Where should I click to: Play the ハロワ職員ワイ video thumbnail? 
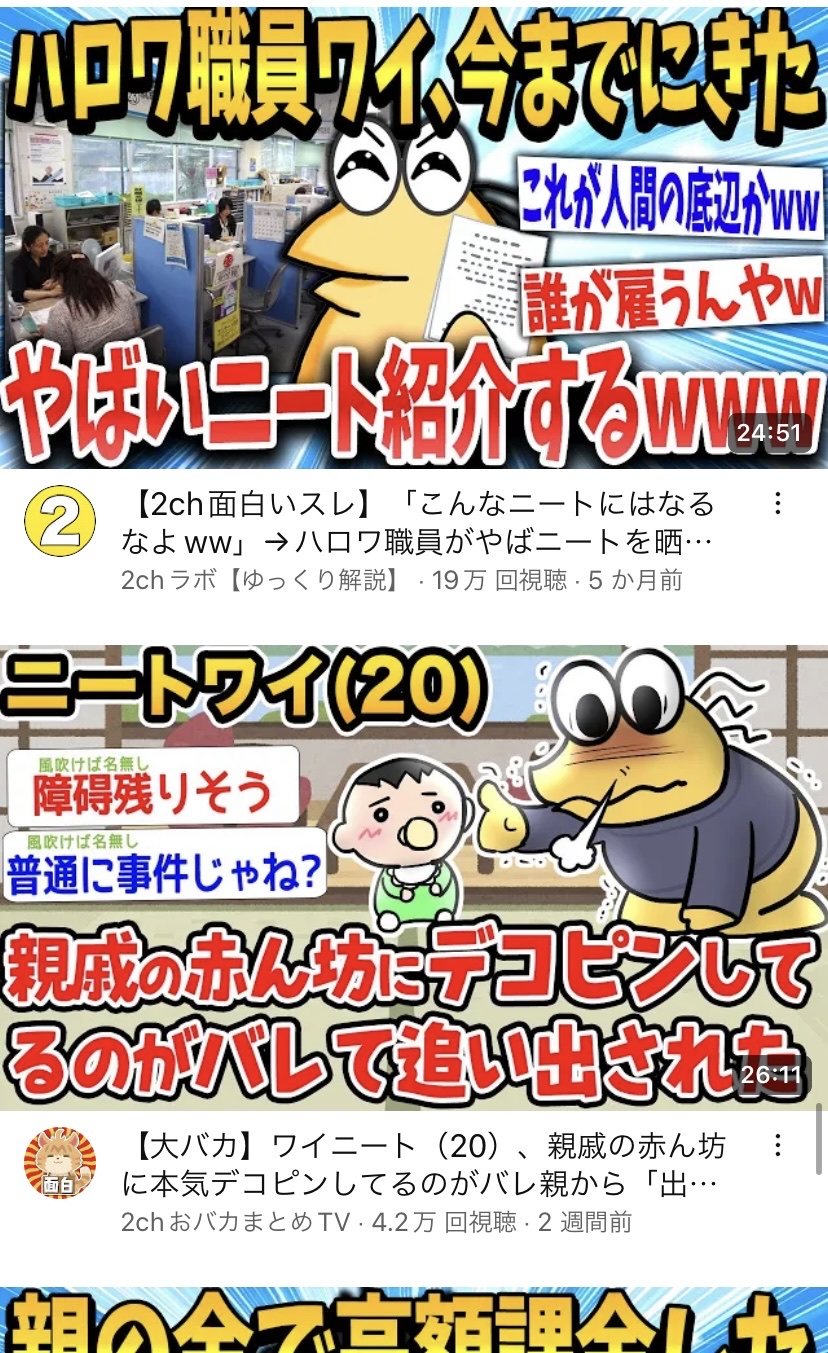pos(414,235)
